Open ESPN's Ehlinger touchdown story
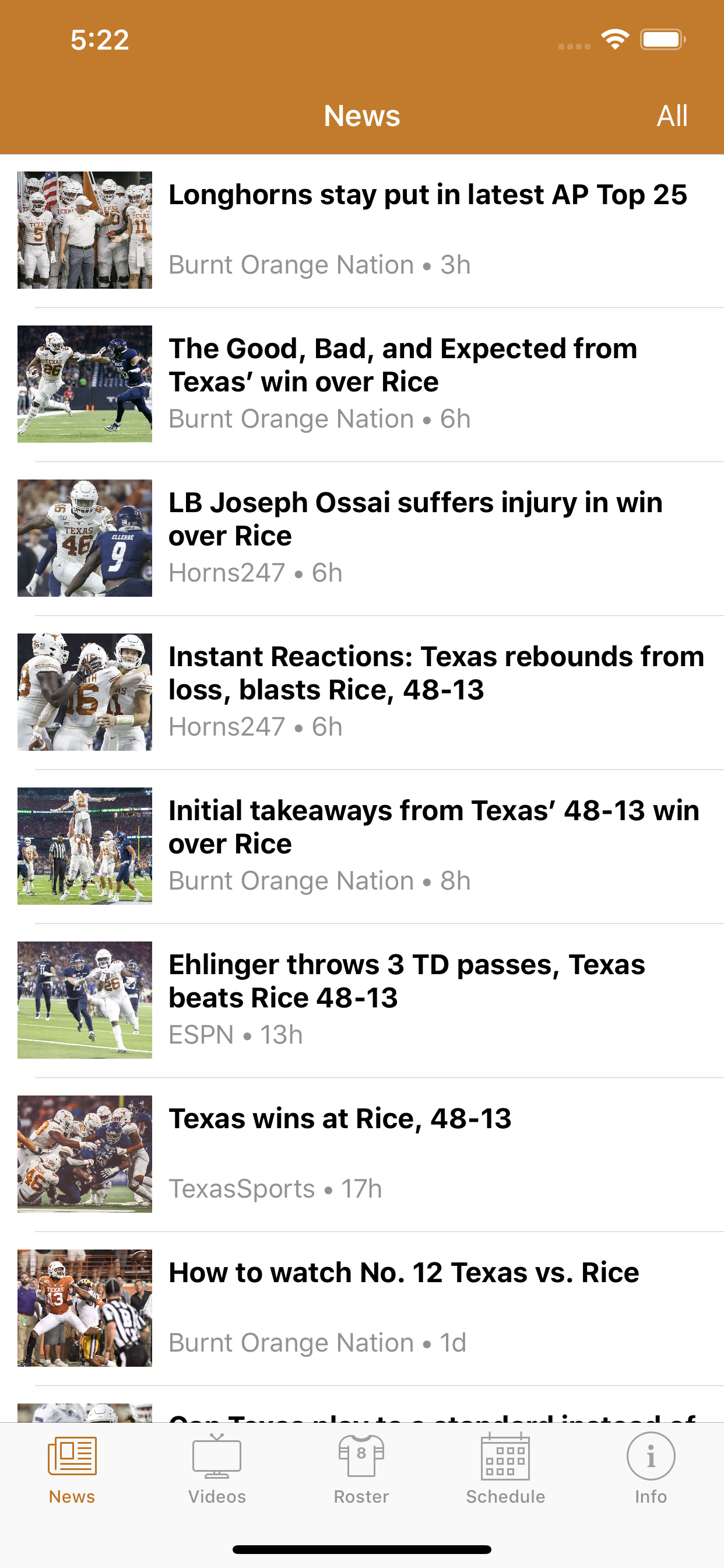 point(407,998)
